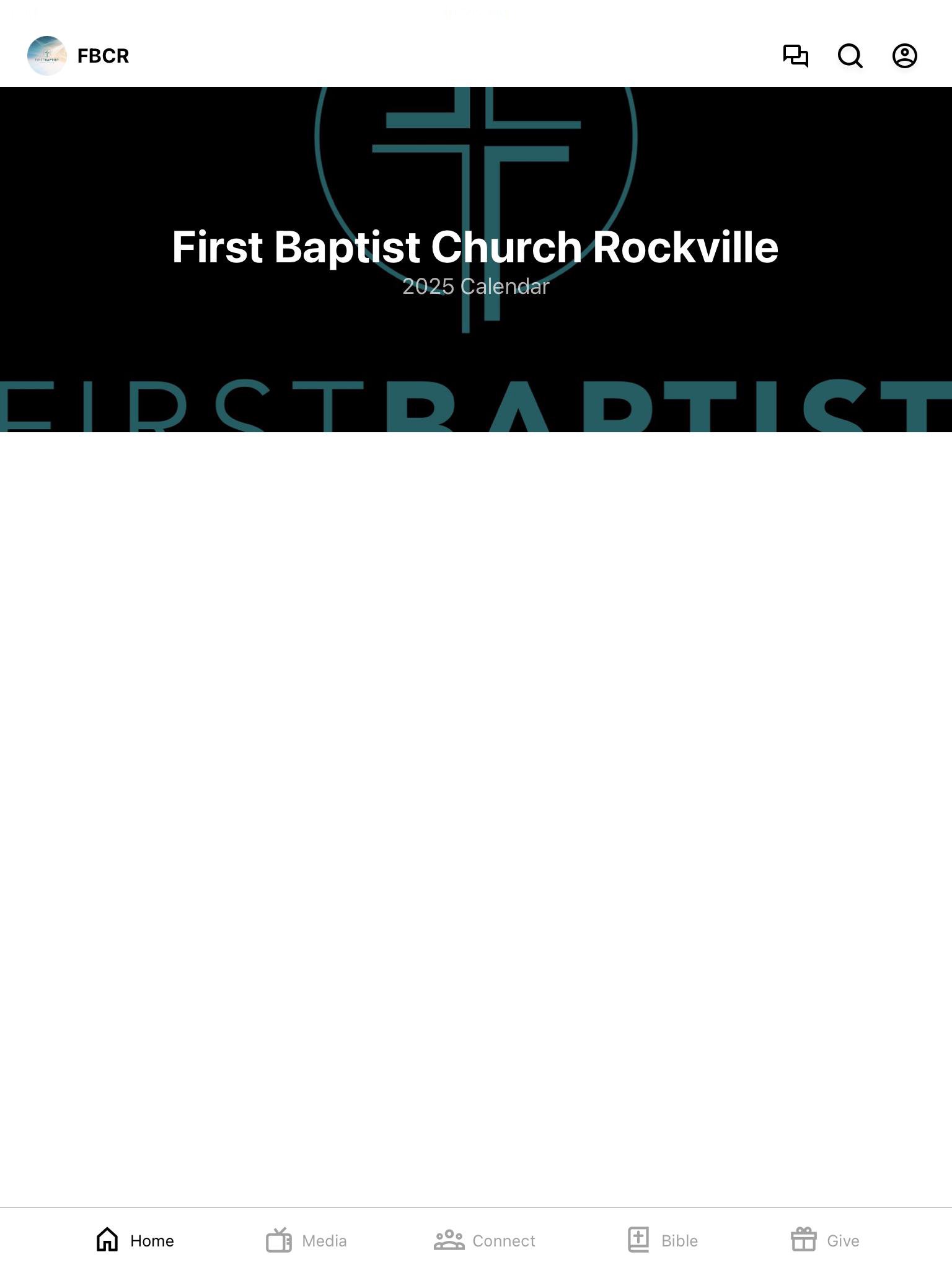Image resolution: width=952 pixels, height=1270 pixels.
Task: Switch to the Media tab
Action: click(x=306, y=1240)
